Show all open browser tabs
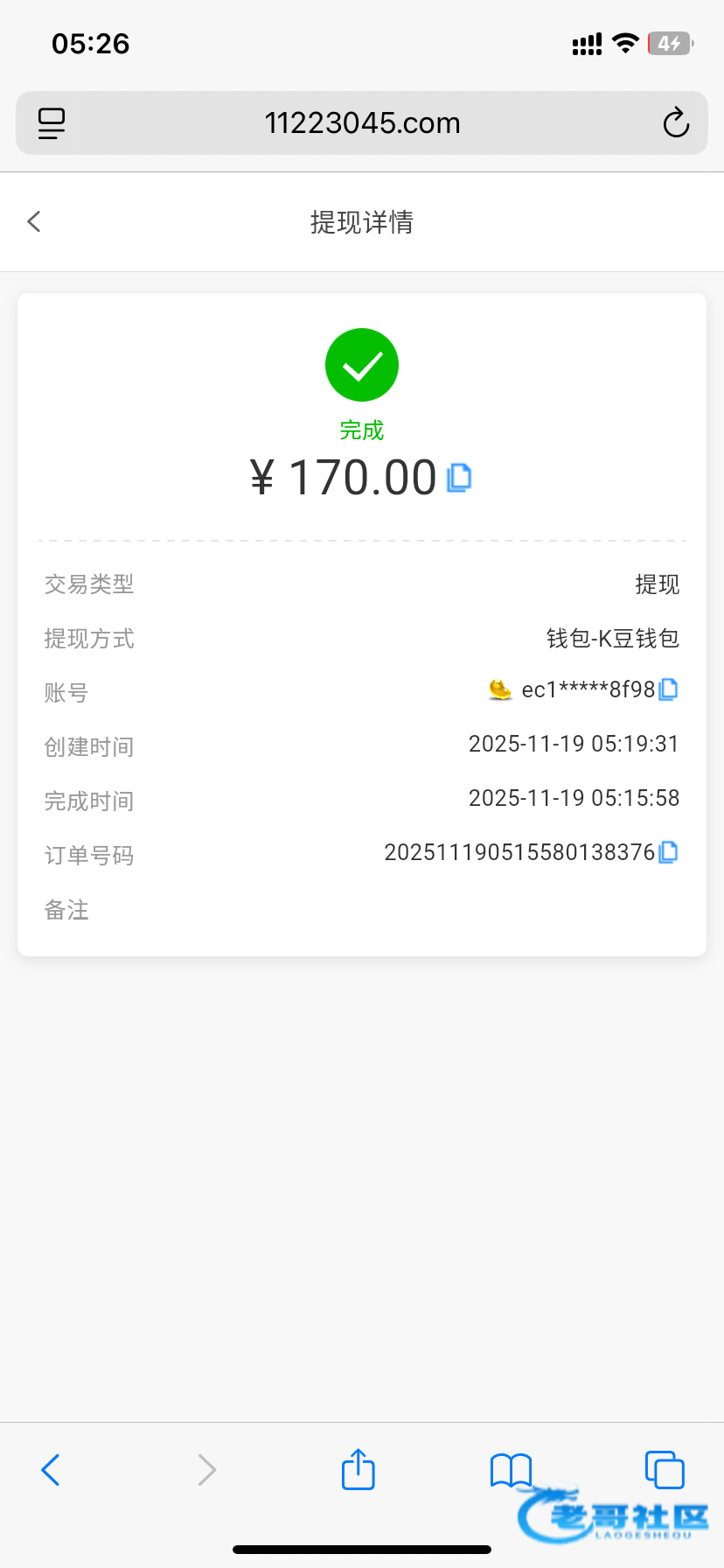 tap(665, 1470)
